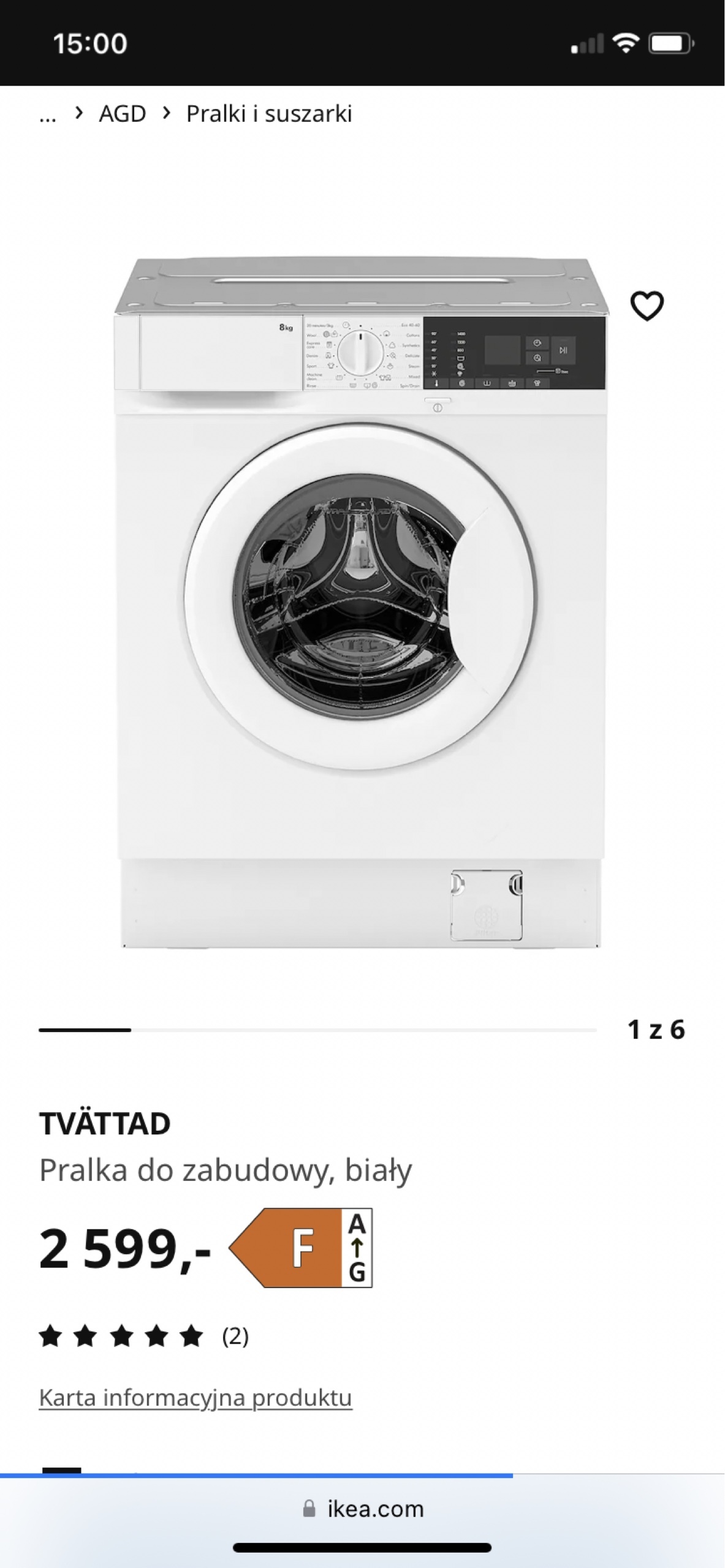
Task: Add TVÄTTAD washer to favorites
Action: 647,306
